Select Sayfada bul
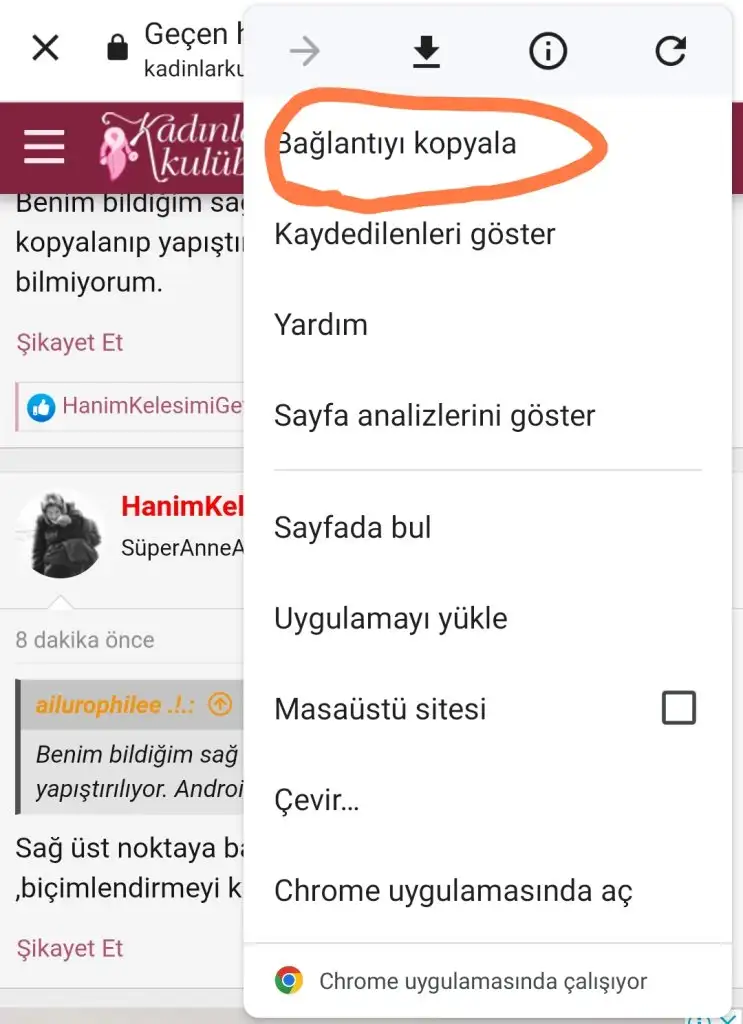This screenshot has width=743, height=1024. (x=352, y=527)
